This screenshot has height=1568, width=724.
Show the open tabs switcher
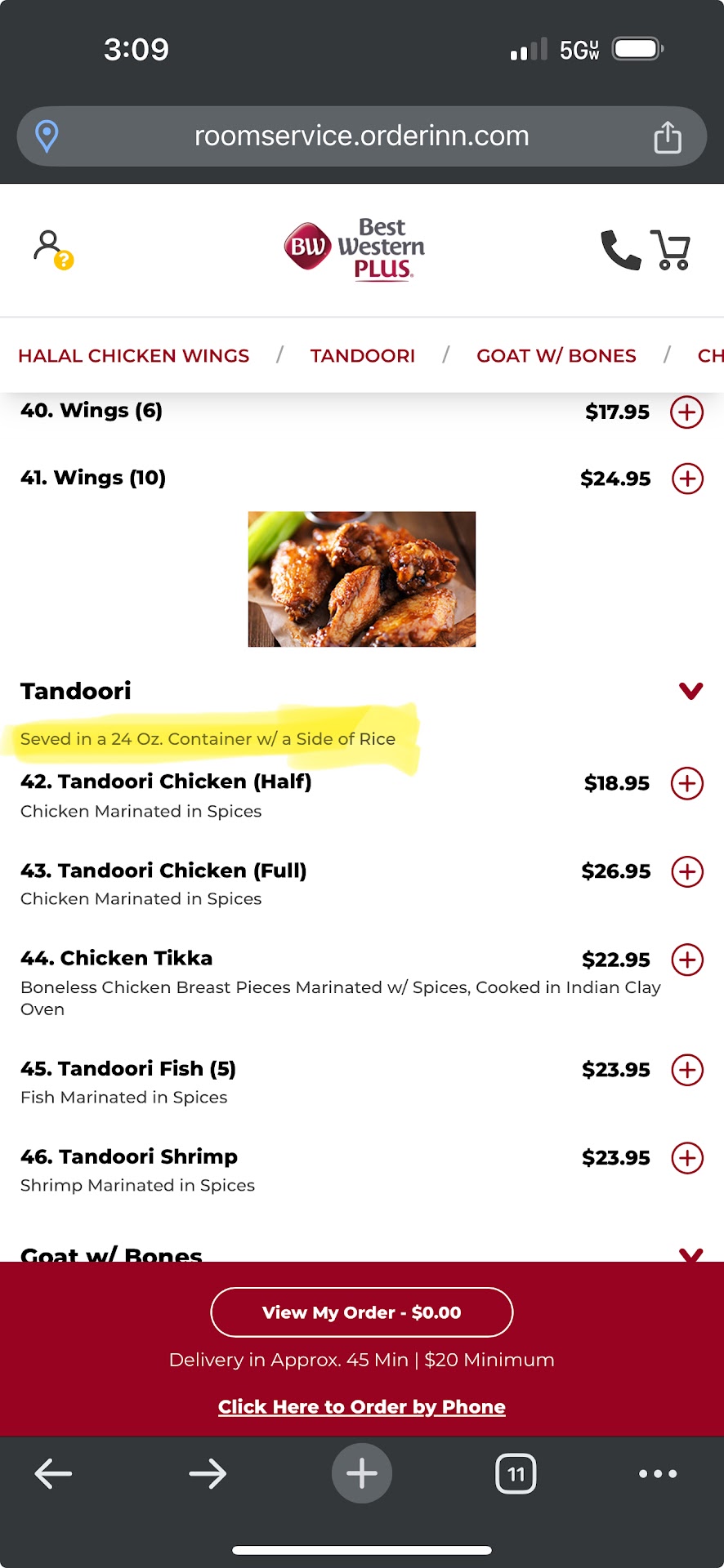pyautogui.click(x=516, y=1474)
